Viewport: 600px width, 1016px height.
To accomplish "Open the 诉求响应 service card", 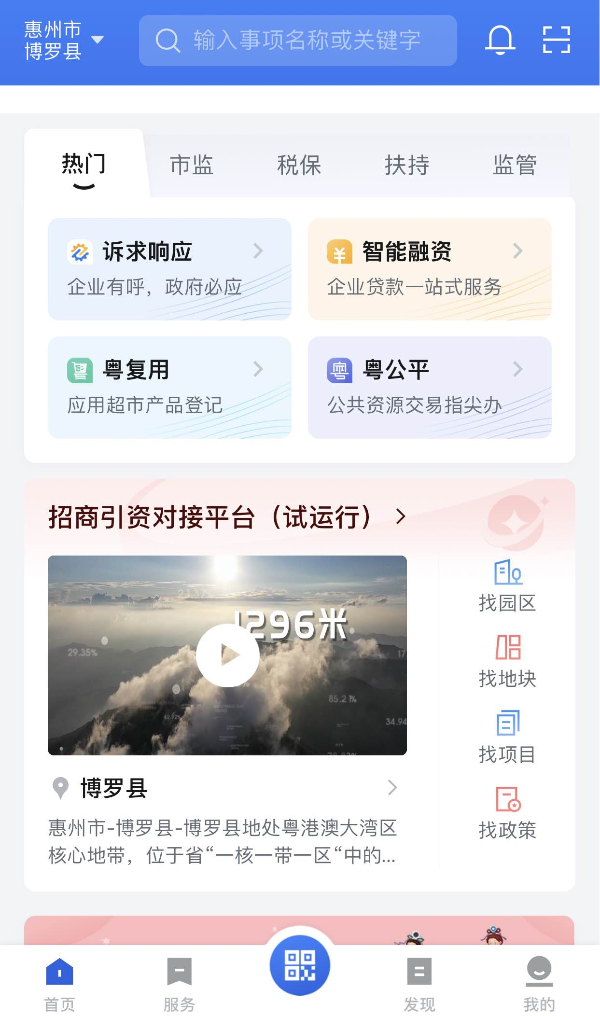I will (x=170, y=269).
